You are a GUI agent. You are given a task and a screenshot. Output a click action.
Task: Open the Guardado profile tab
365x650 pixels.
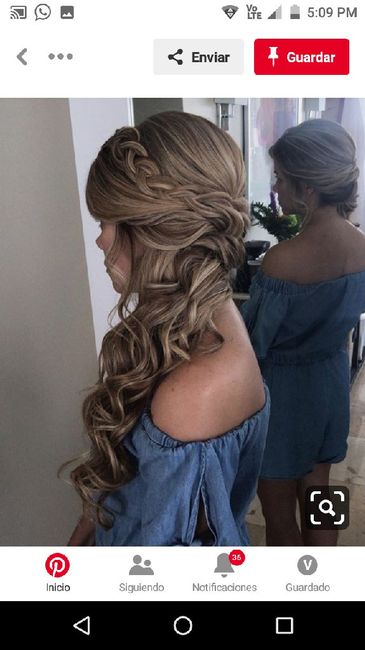tap(307, 573)
